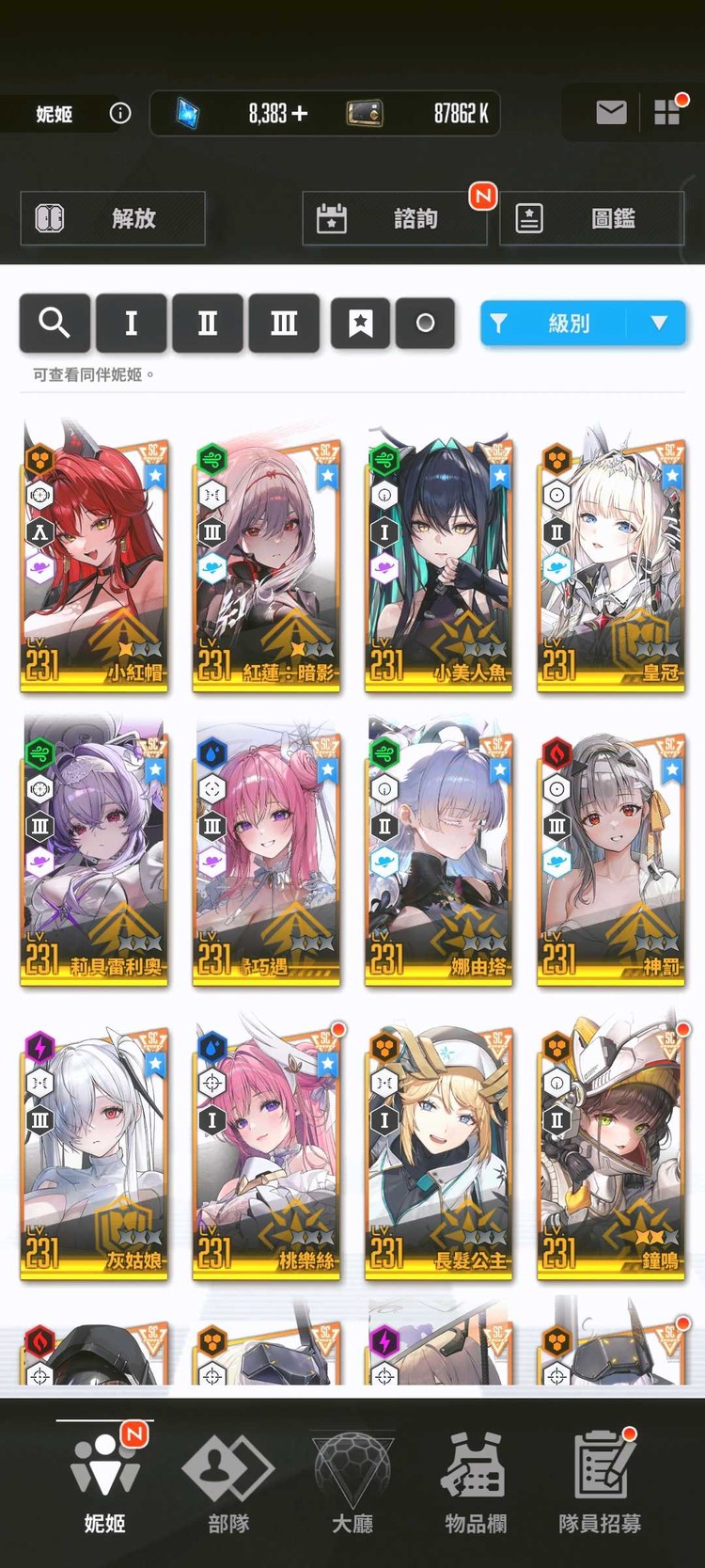Image resolution: width=705 pixels, height=1568 pixels.
Task: Filter Nikkes by burst I
Action: [x=132, y=324]
